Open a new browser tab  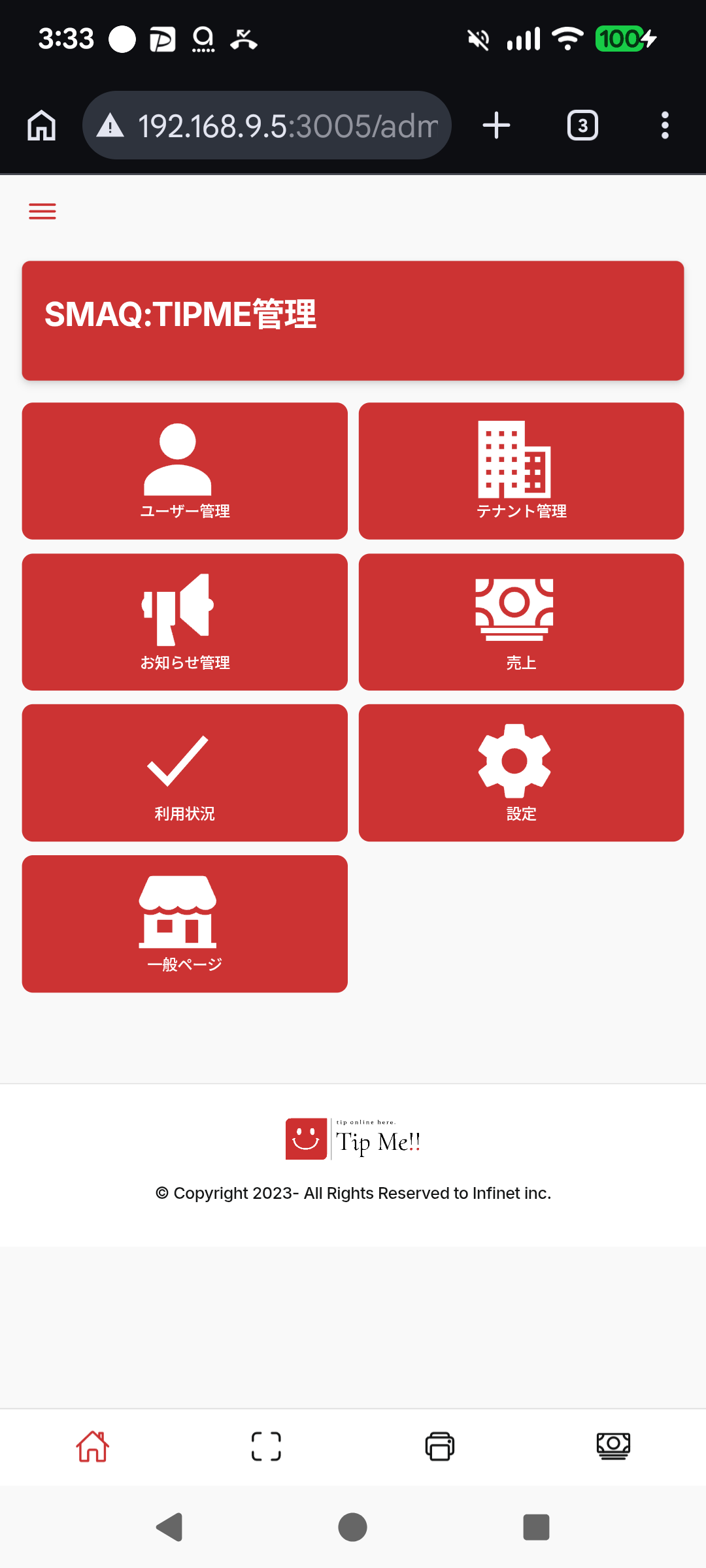tap(496, 125)
